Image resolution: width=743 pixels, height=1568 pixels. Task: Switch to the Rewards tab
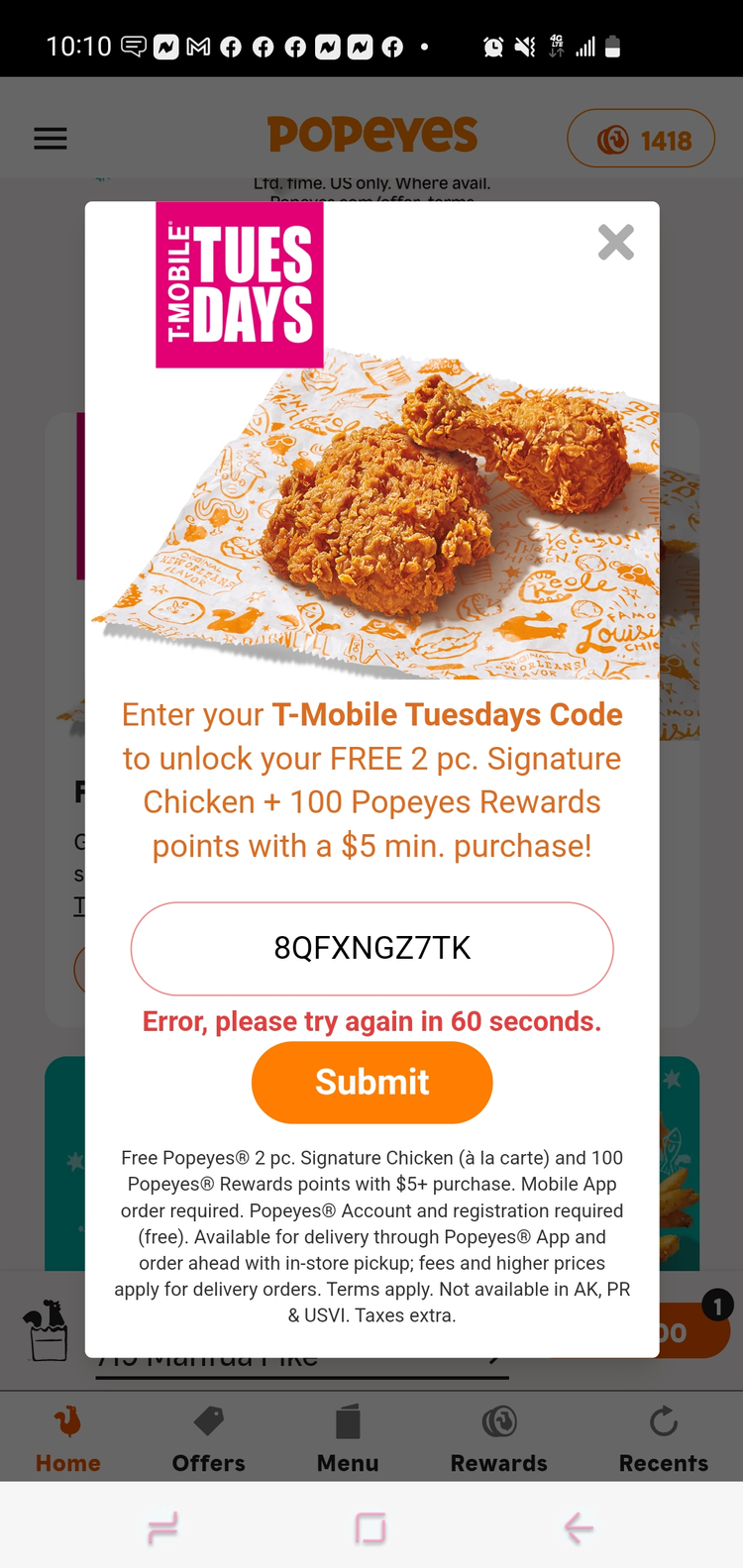[x=498, y=1439]
